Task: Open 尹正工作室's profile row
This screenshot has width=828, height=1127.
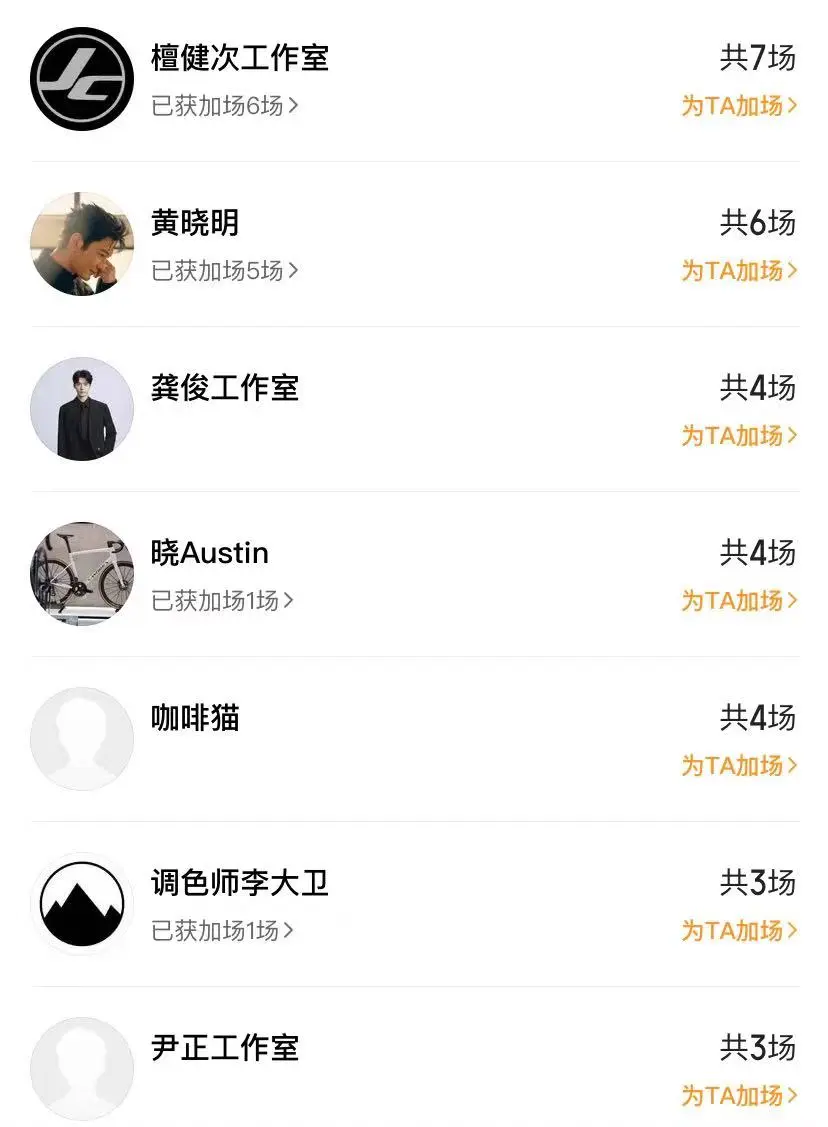Action: click(x=225, y=1048)
